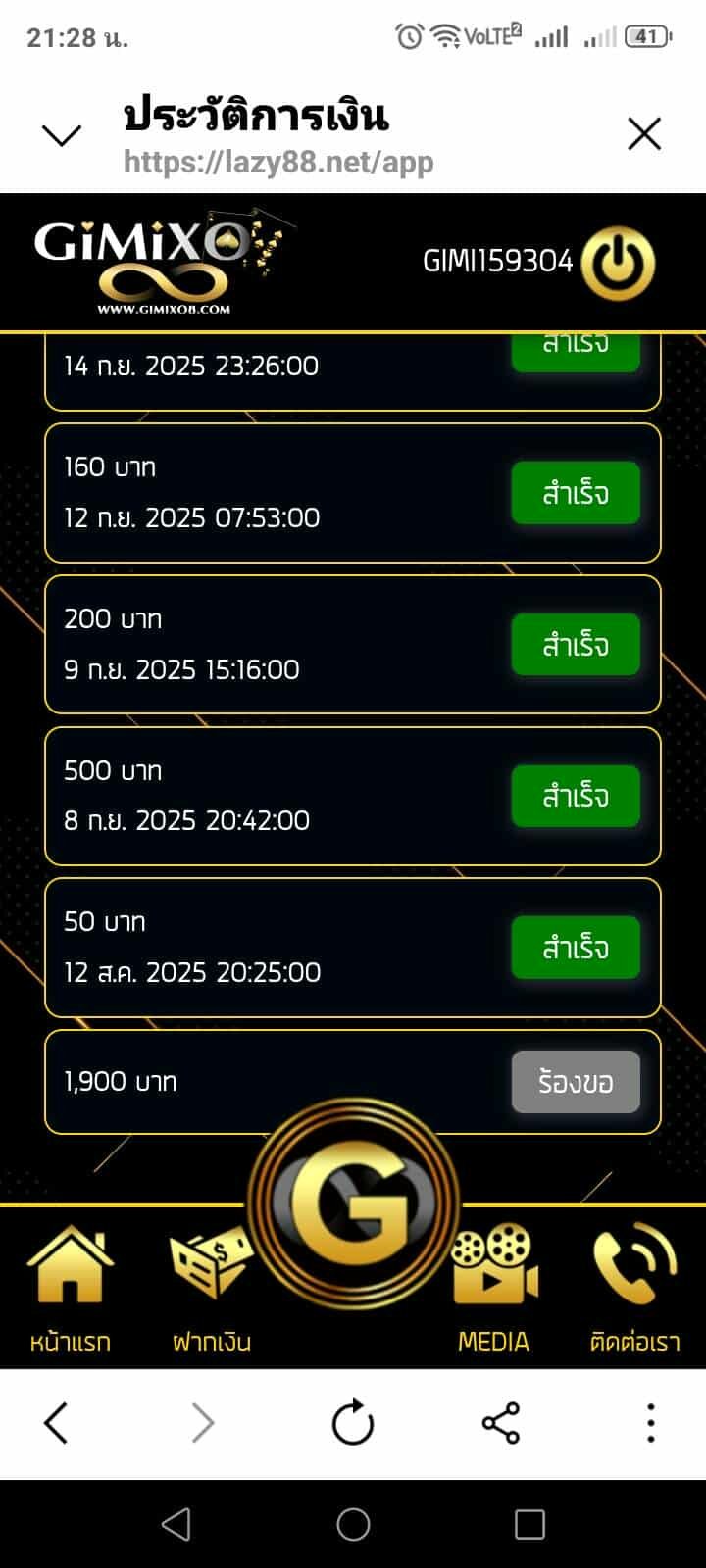Viewport: 706px width, 1568px height.
Task: Tap the gold power logout button
Action: coord(618,263)
